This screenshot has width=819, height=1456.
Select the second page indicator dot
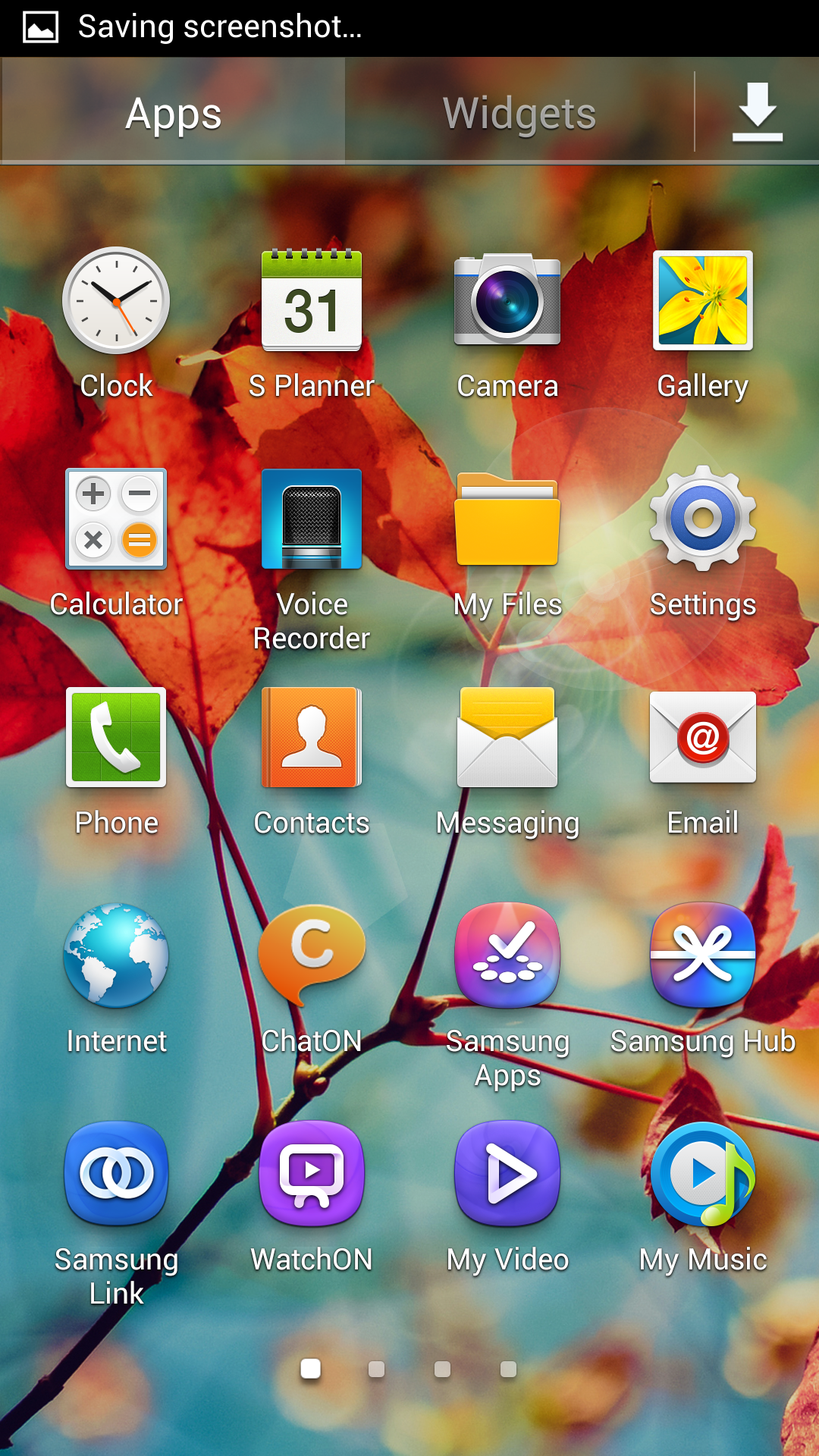(x=376, y=1369)
